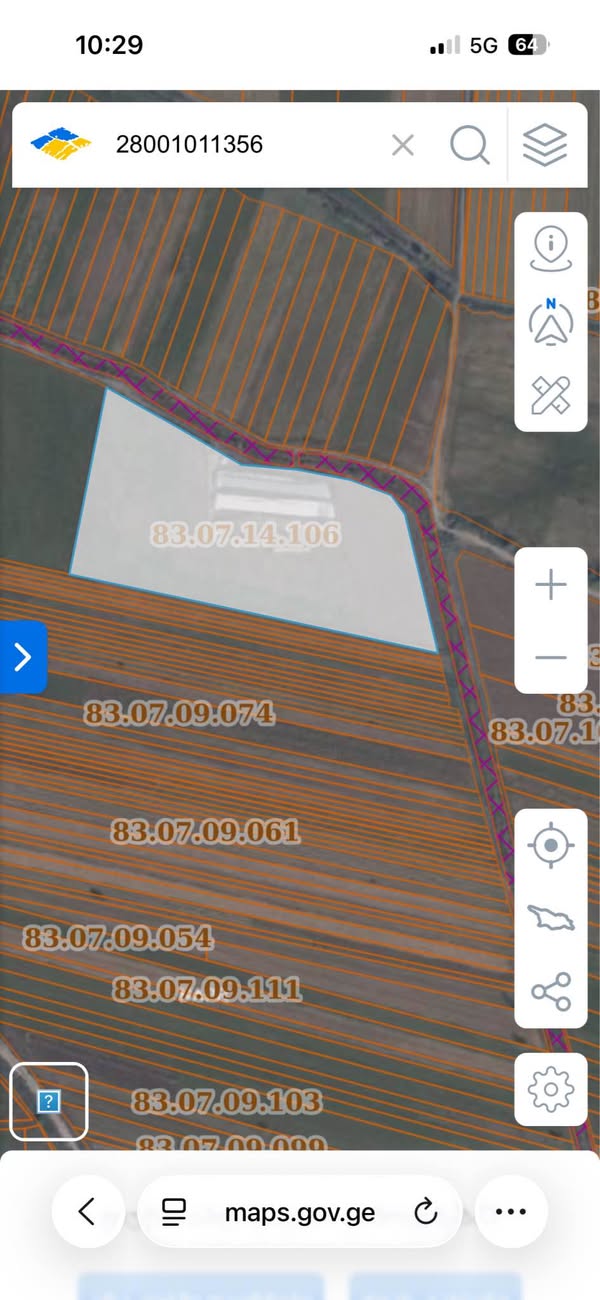This screenshot has width=600, height=1300.
Task: Reload the maps.gov.ge page
Action: (426, 1213)
